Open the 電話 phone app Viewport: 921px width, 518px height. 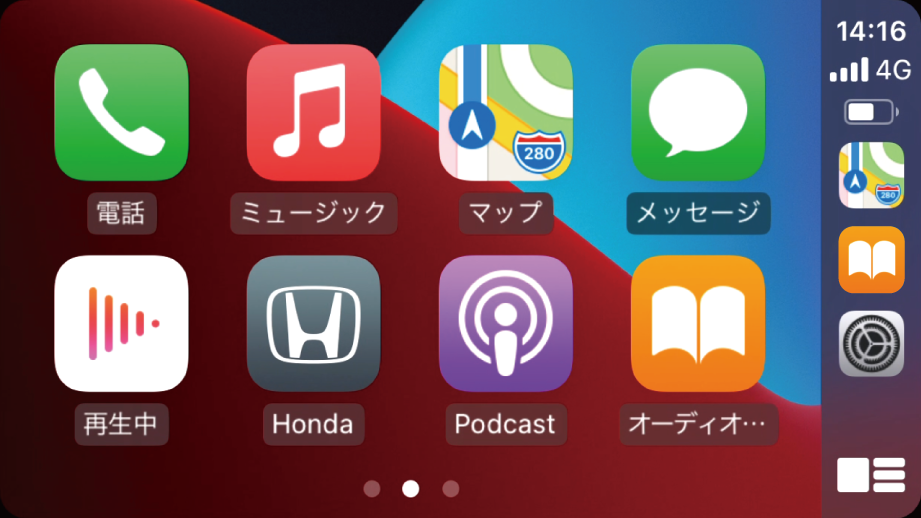click(121, 112)
